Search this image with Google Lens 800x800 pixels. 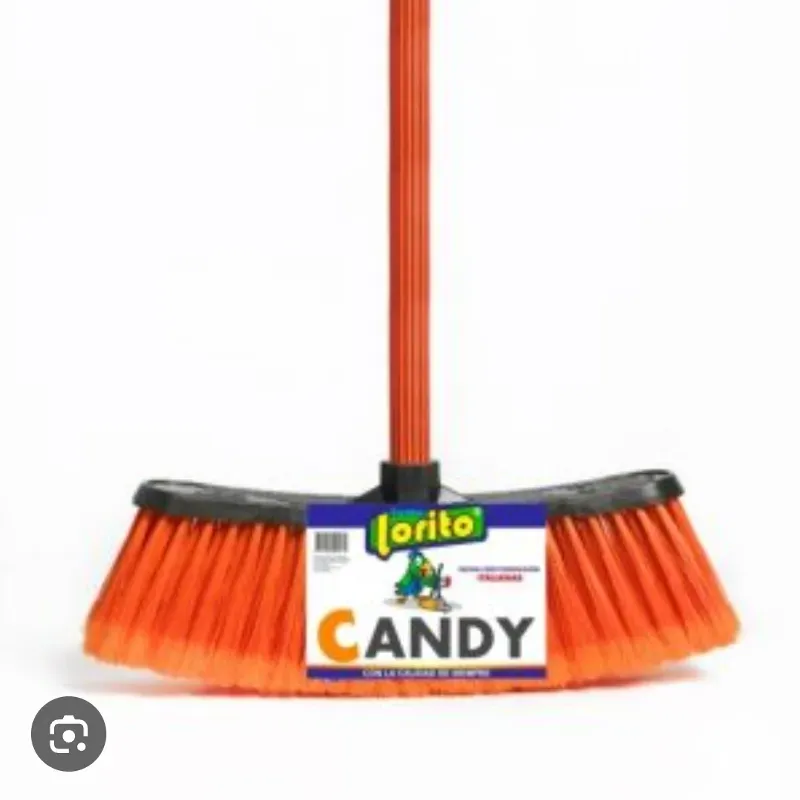click(x=68, y=734)
